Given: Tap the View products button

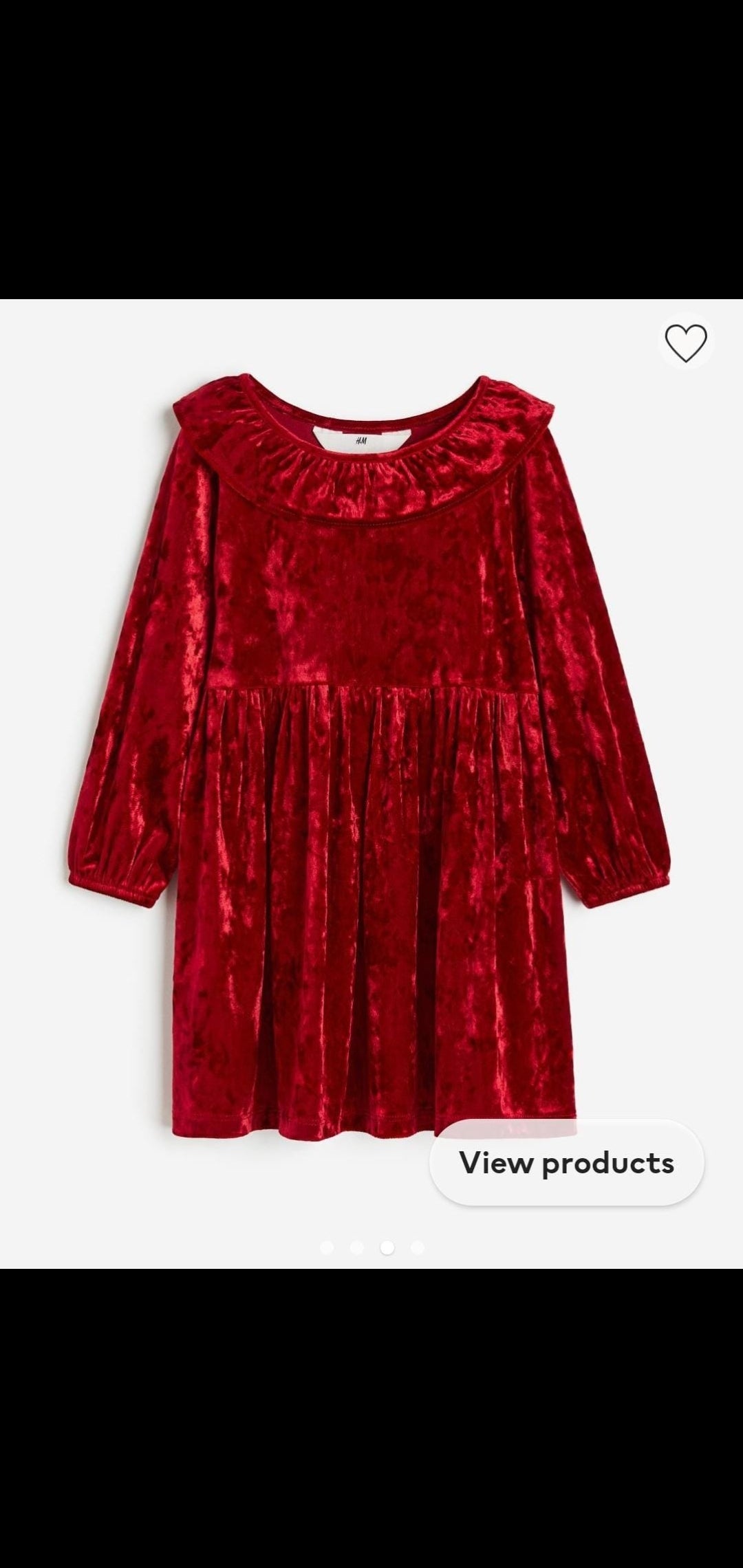Looking at the screenshot, I should point(566,1162).
